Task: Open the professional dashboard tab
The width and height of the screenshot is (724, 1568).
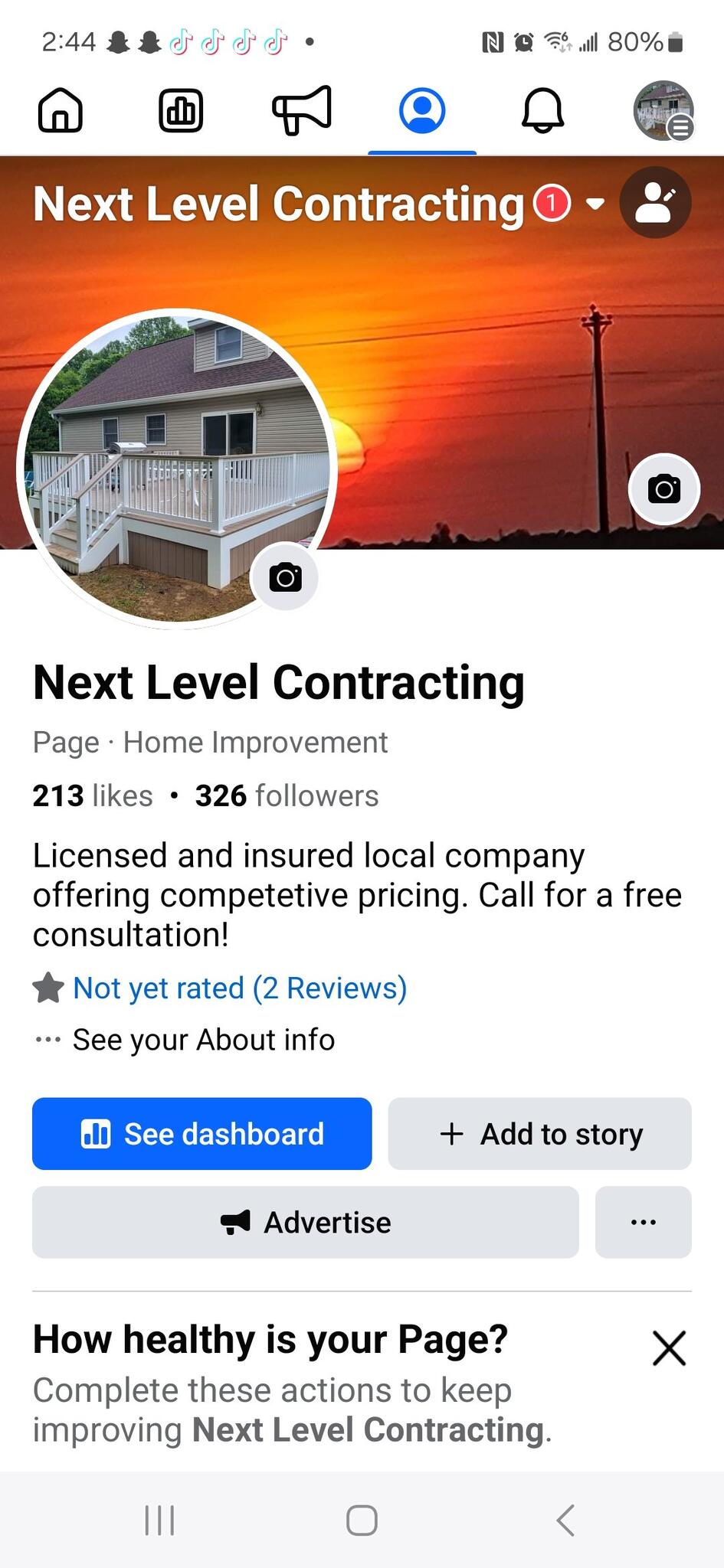Action: pyautogui.click(x=181, y=111)
